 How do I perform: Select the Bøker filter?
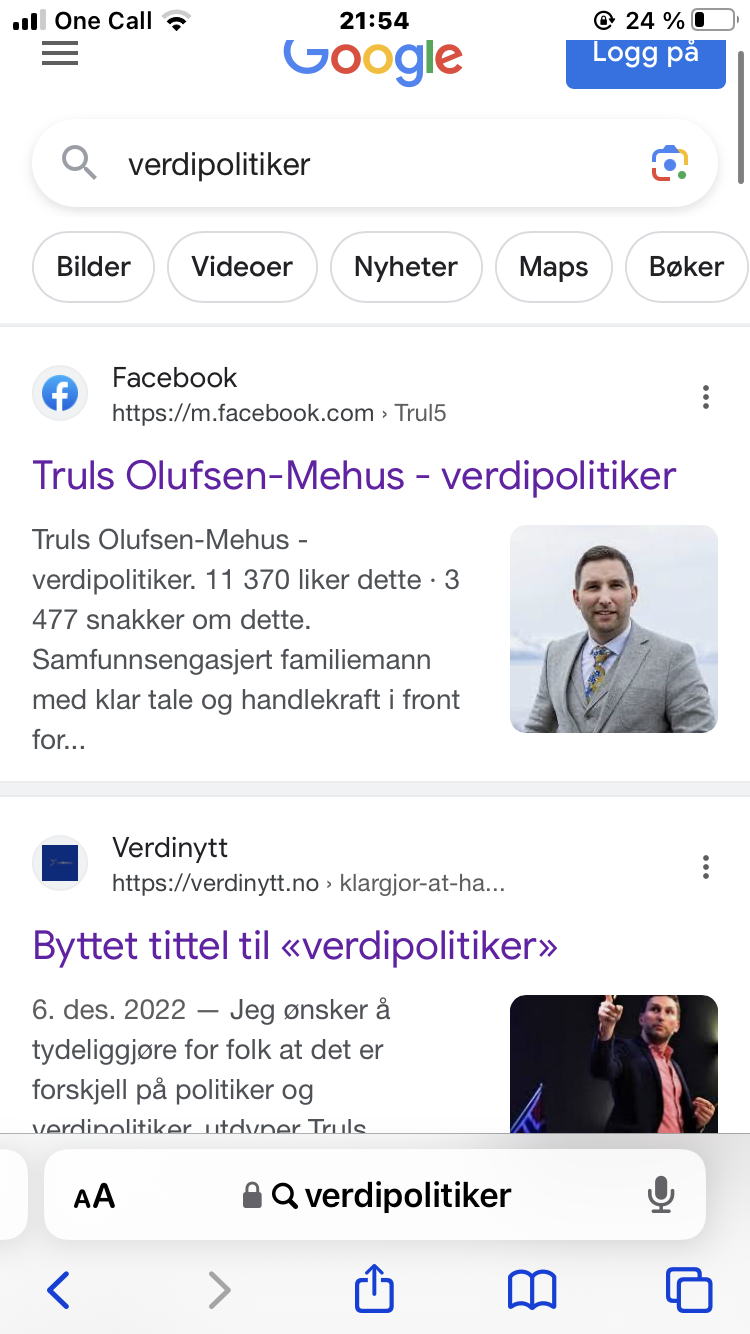click(x=686, y=267)
